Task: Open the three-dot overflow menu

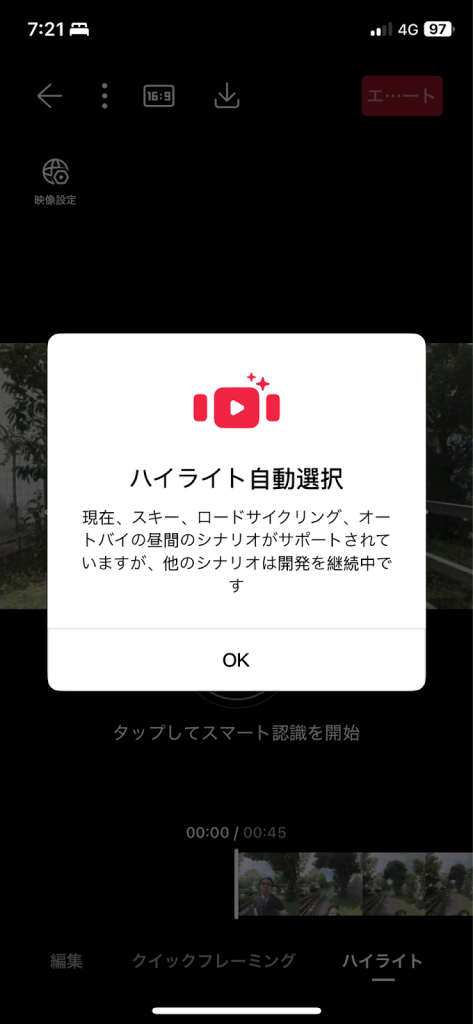Action: [105, 96]
